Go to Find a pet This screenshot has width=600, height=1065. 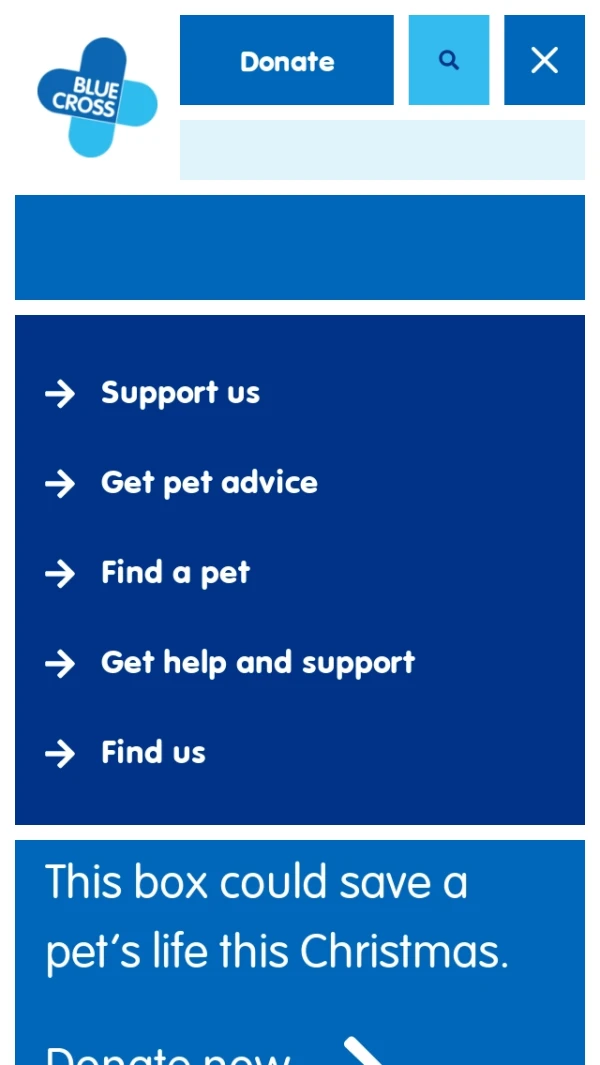coord(175,573)
